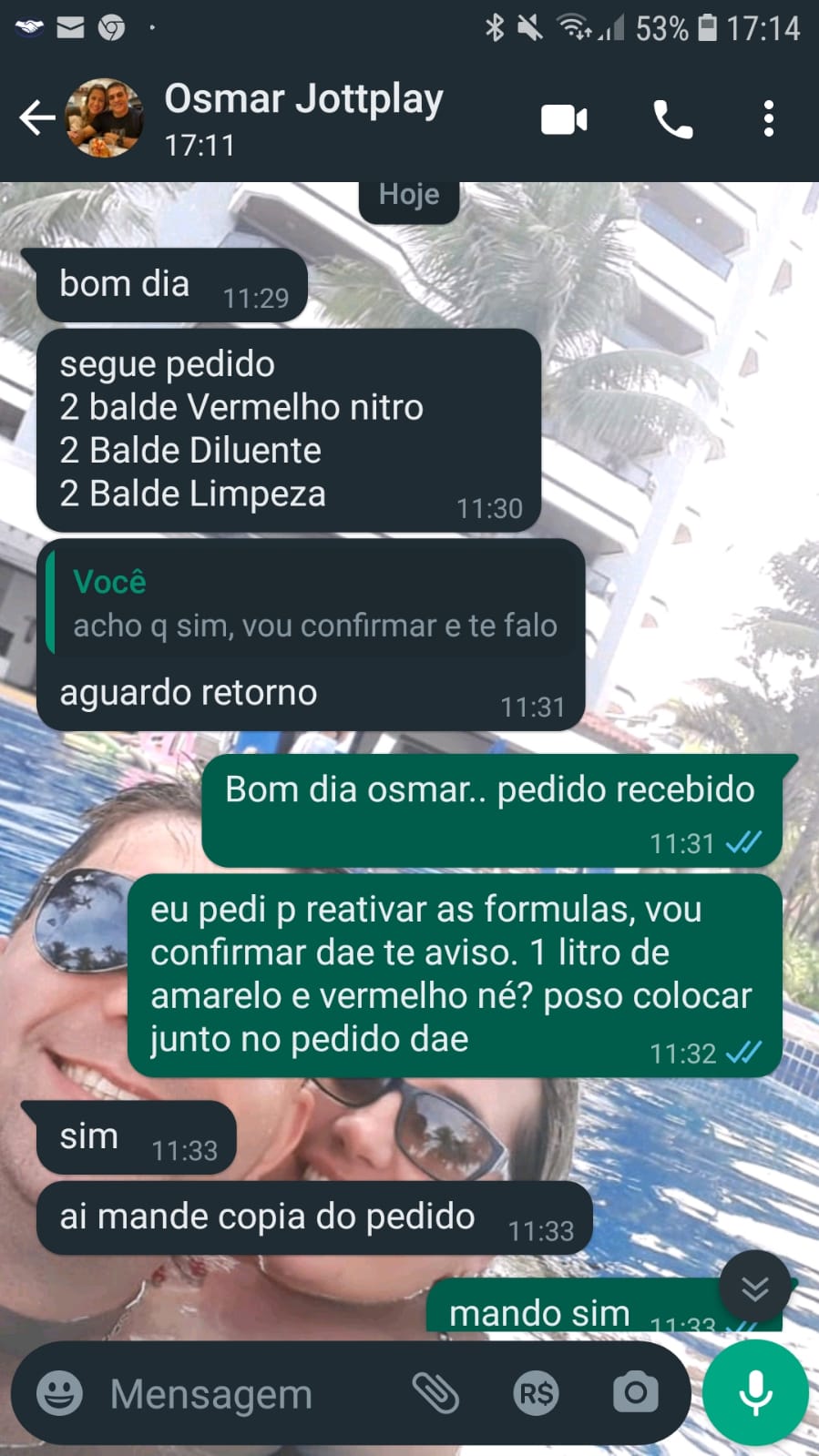Go back to the chats list

click(x=36, y=118)
